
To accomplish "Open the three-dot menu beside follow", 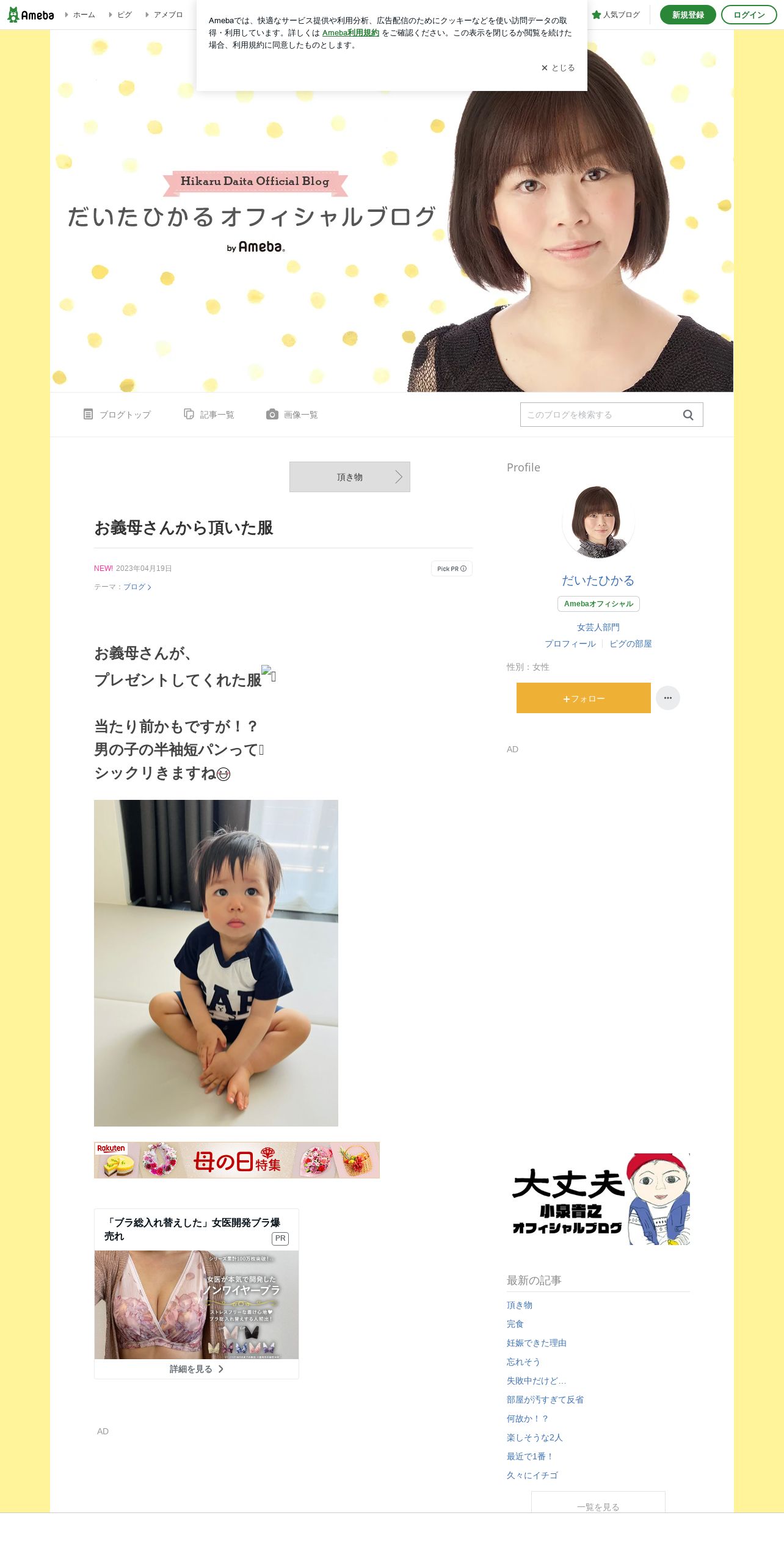I will tap(668, 698).
